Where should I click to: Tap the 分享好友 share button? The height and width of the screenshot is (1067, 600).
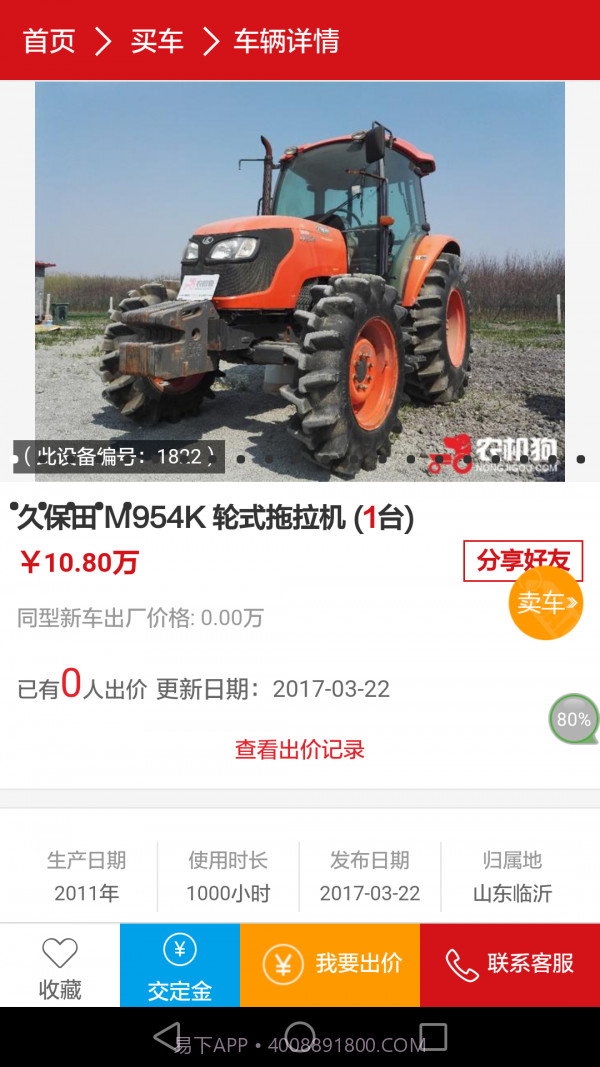pyautogui.click(x=523, y=561)
